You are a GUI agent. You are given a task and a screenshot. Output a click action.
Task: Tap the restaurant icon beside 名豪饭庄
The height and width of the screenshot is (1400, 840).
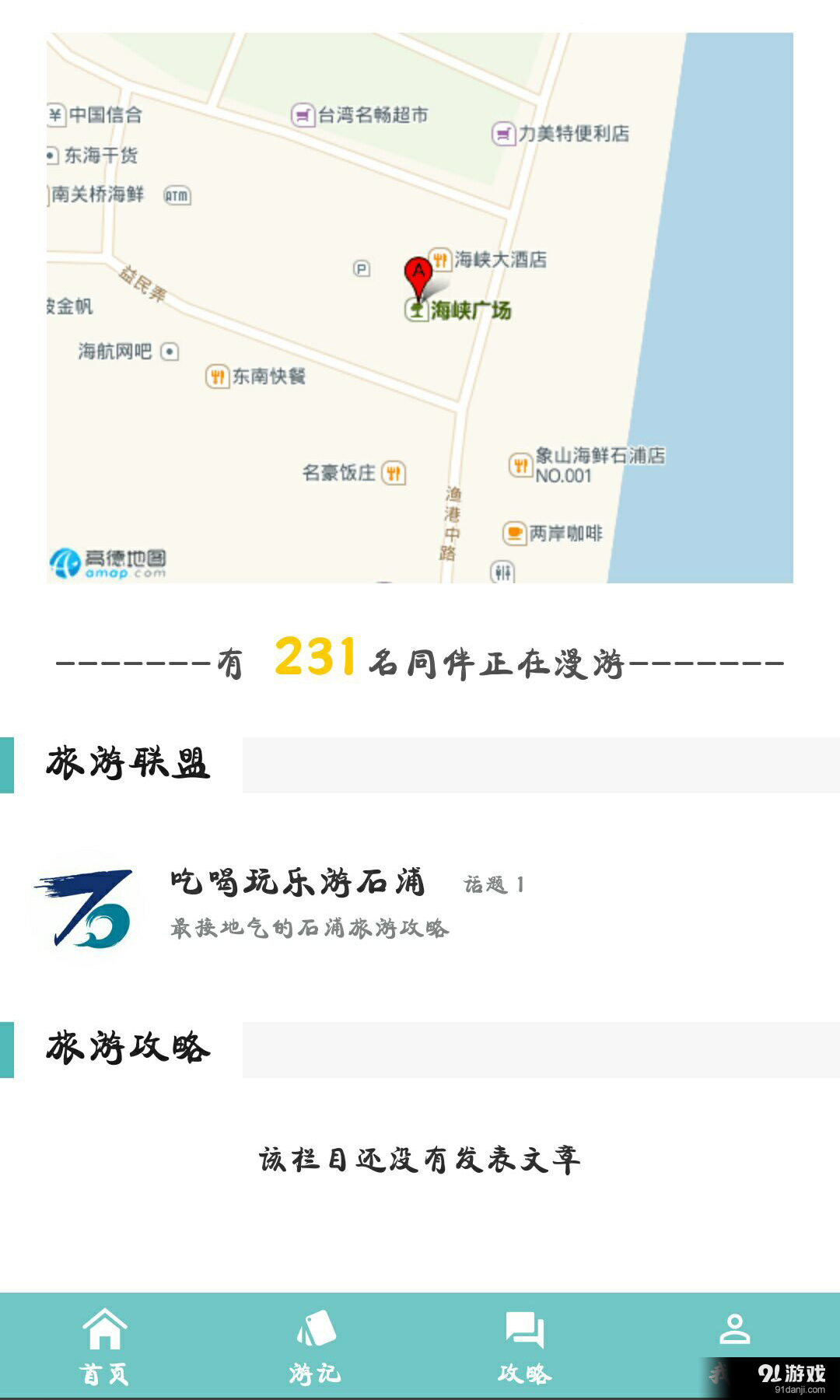(x=395, y=471)
